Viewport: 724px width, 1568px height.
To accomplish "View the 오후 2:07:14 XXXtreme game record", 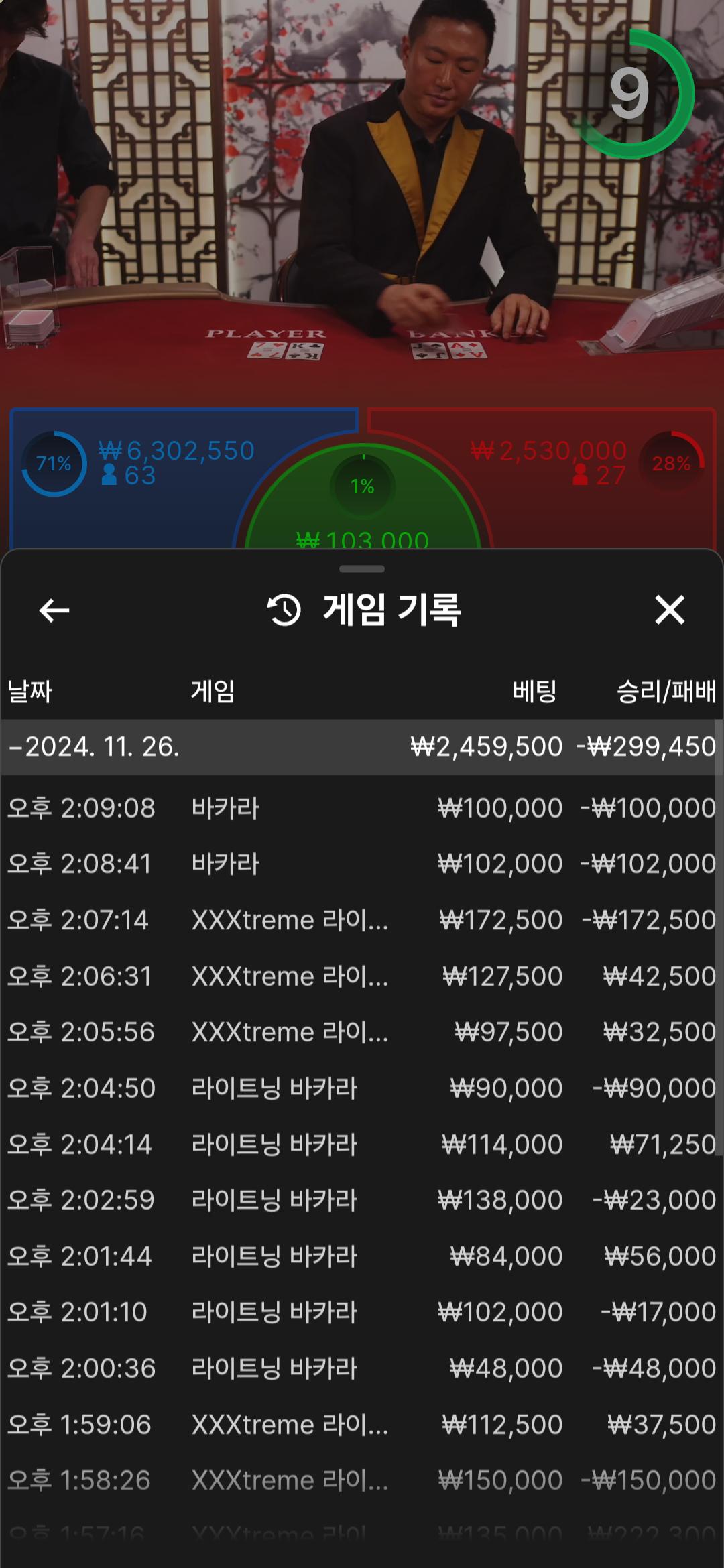I will [362, 920].
